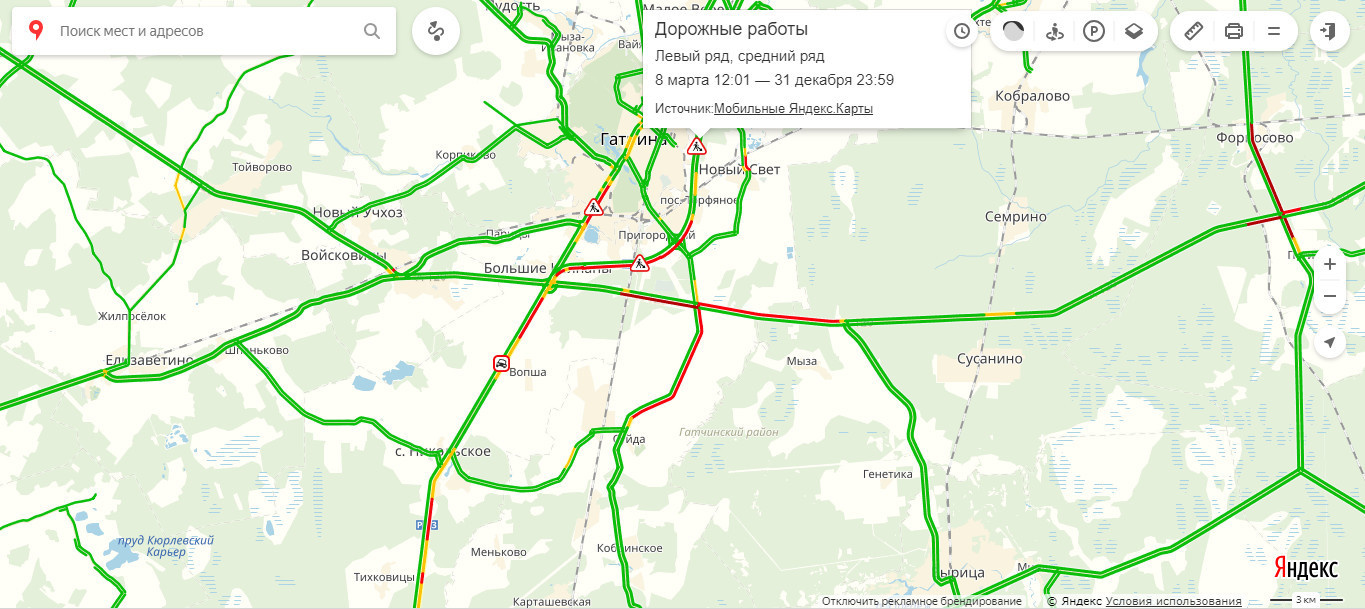Open the two-line menu button
The height and width of the screenshot is (609, 1365).
(1274, 31)
